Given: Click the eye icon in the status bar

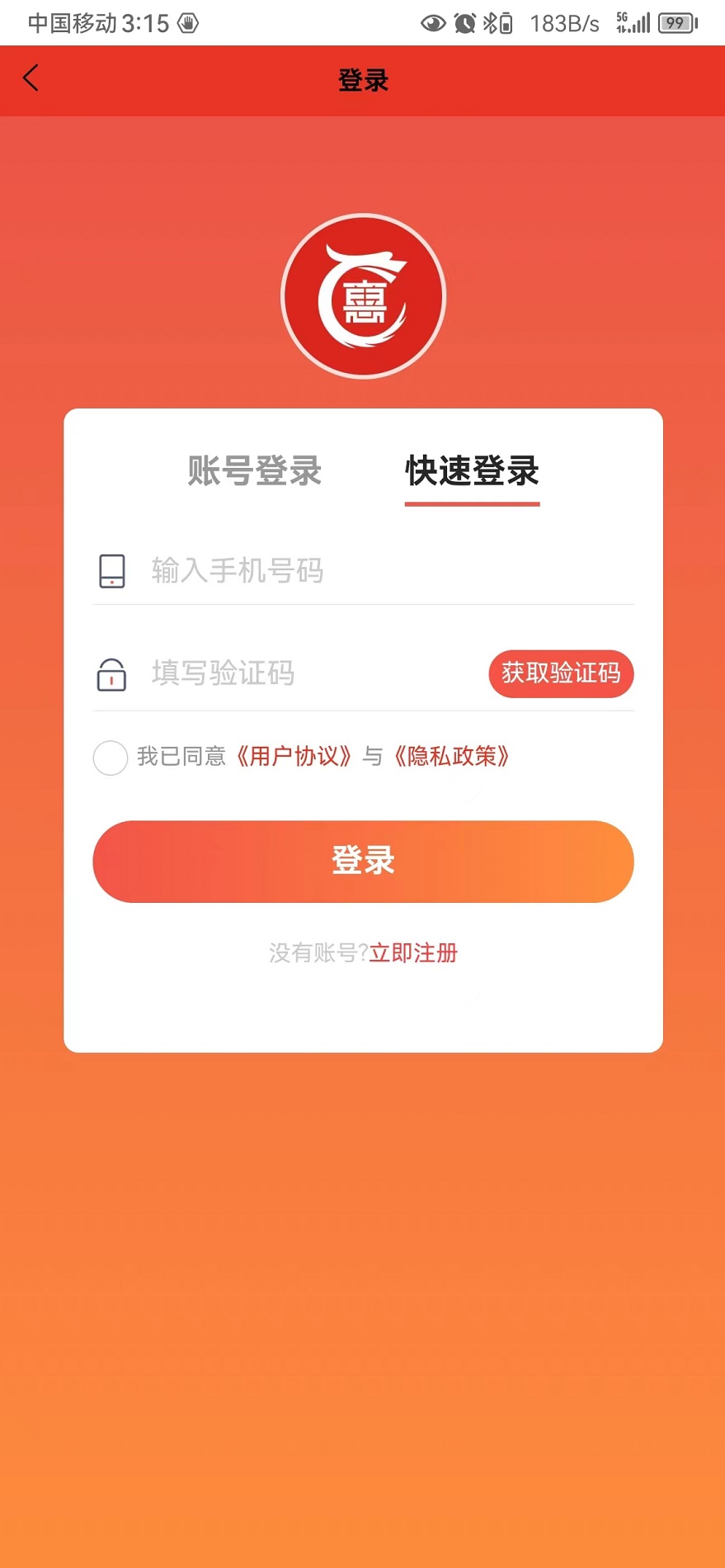Looking at the screenshot, I should (432, 23).
